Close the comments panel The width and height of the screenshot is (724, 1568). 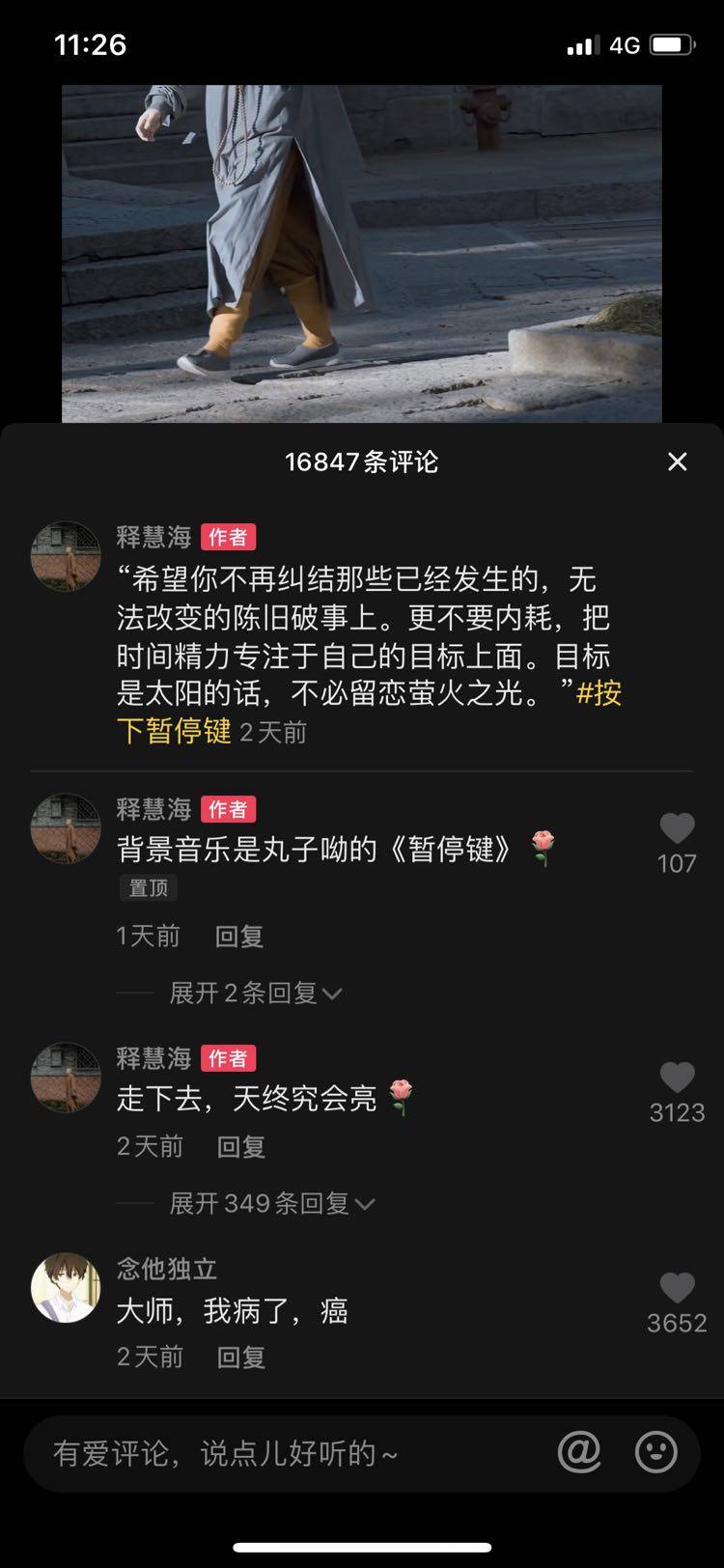coord(678,462)
